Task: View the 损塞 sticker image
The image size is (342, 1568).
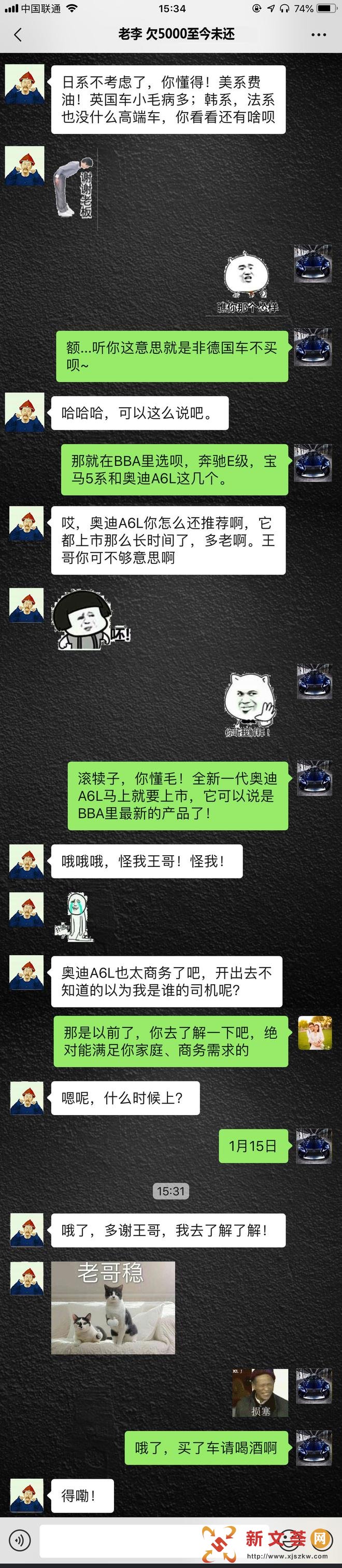Action: [260, 1393]
